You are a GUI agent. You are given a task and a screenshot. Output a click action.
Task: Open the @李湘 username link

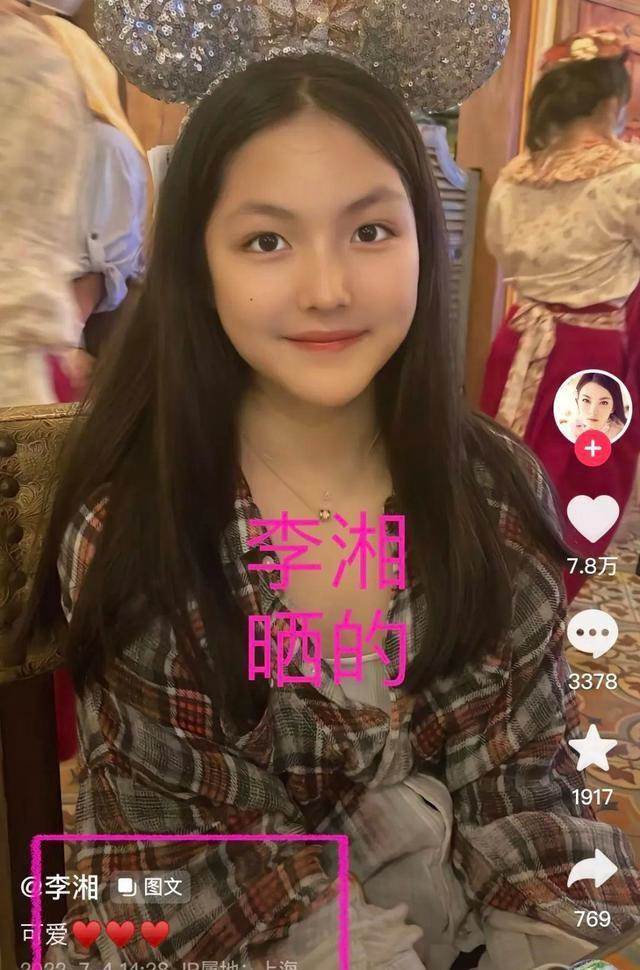pyautogui.click(x=60, y=887)
